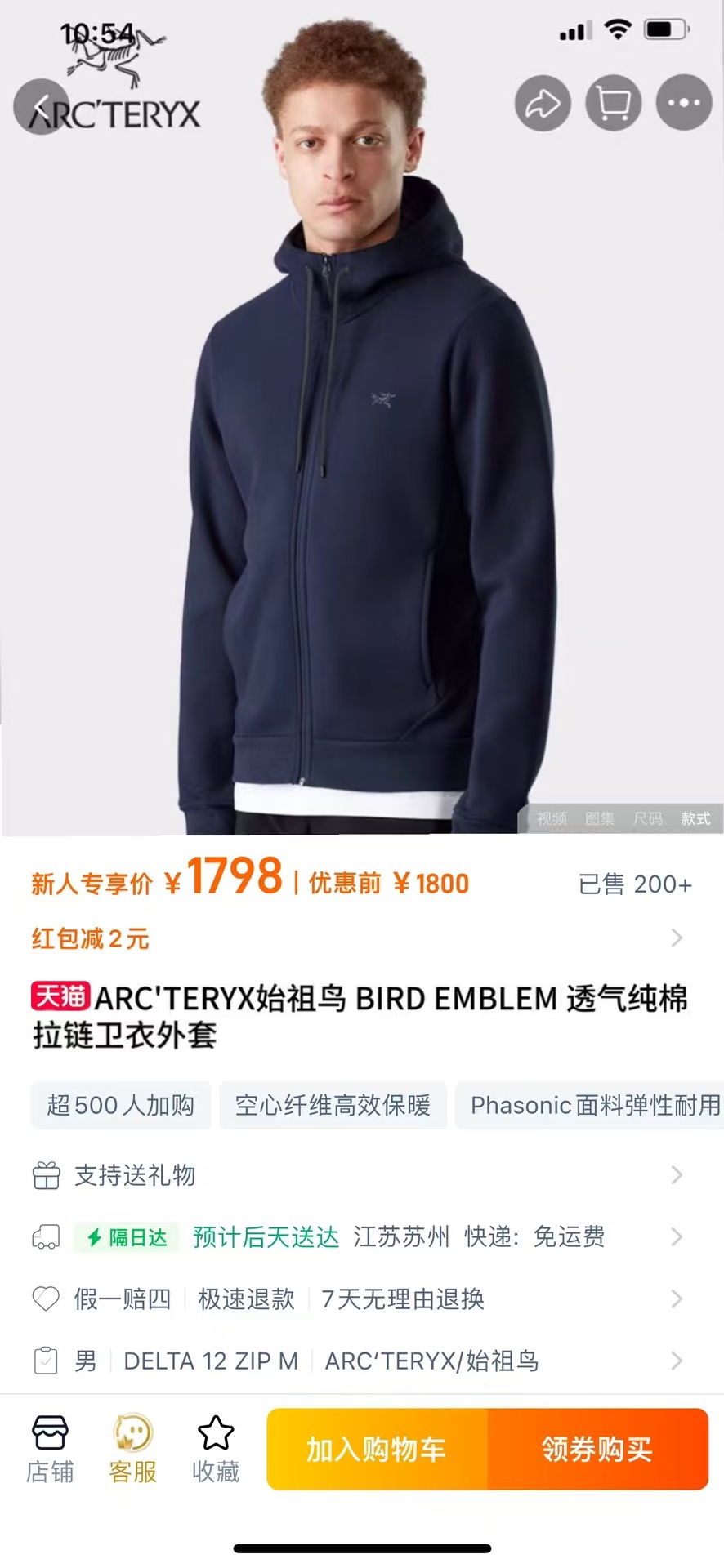Tap the 超500人加购 chip

pos(121,1105)
